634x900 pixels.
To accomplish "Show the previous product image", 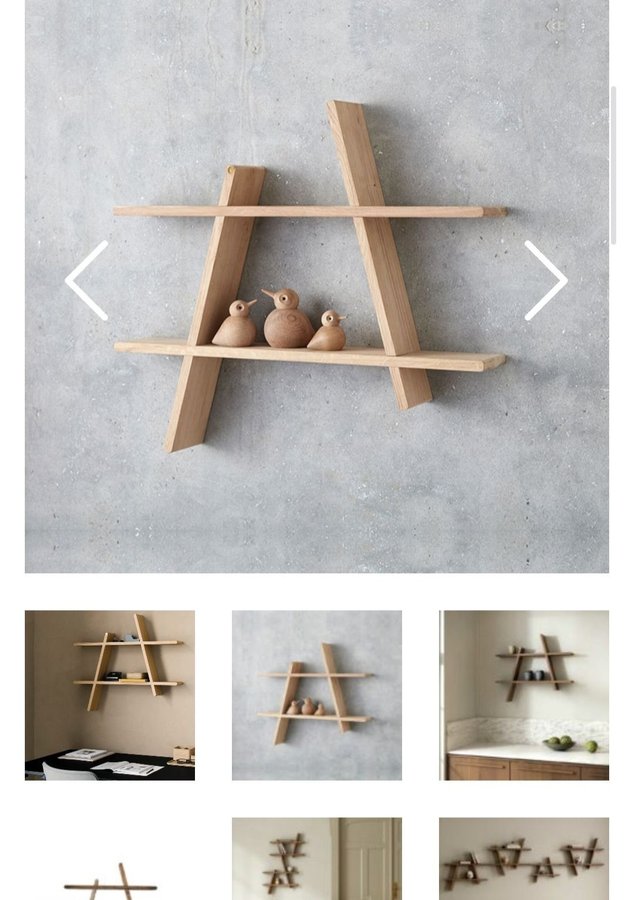I will coord(87,281).
